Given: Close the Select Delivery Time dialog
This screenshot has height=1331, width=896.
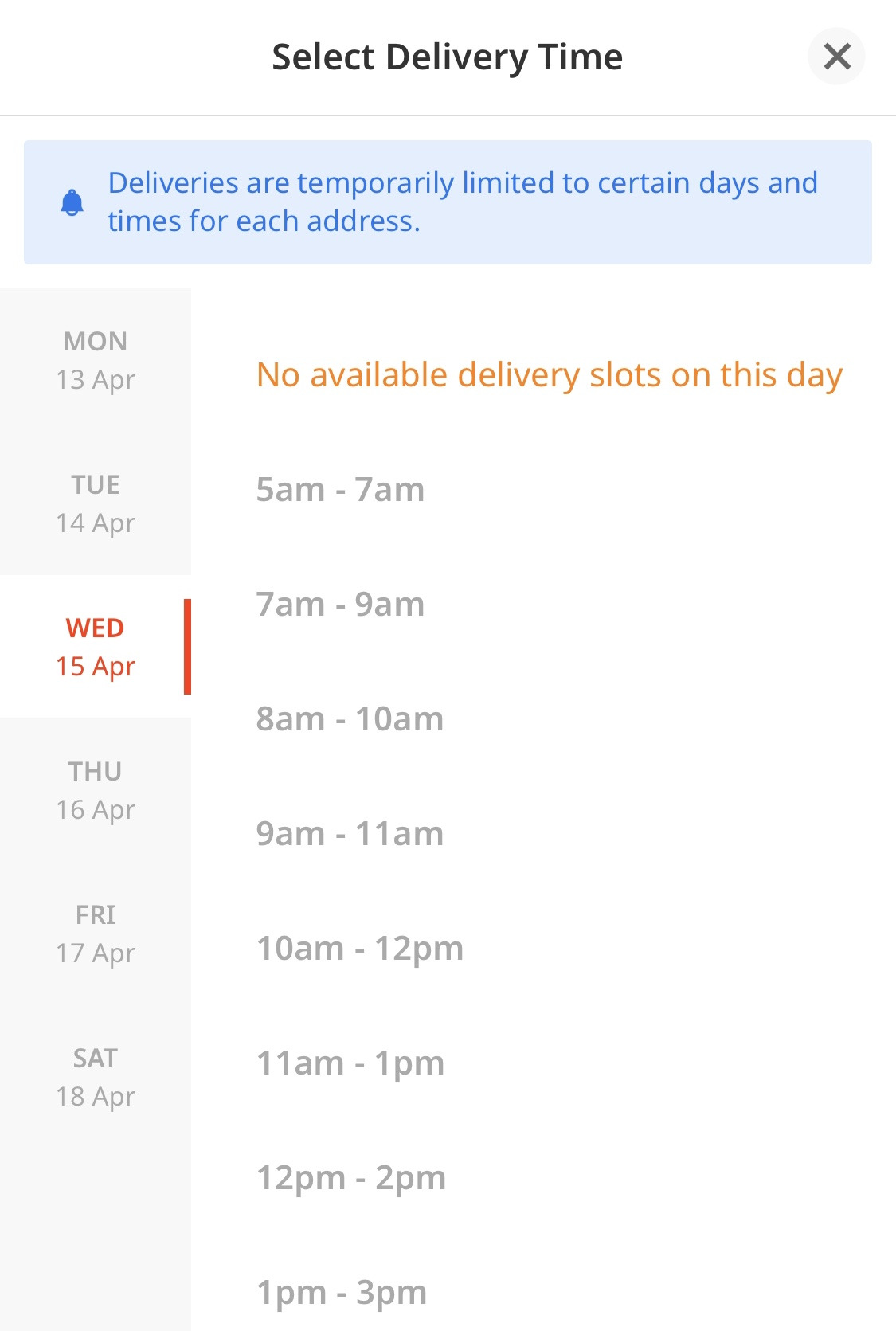Looking at the screenshot, I should (x=836, y=57).
